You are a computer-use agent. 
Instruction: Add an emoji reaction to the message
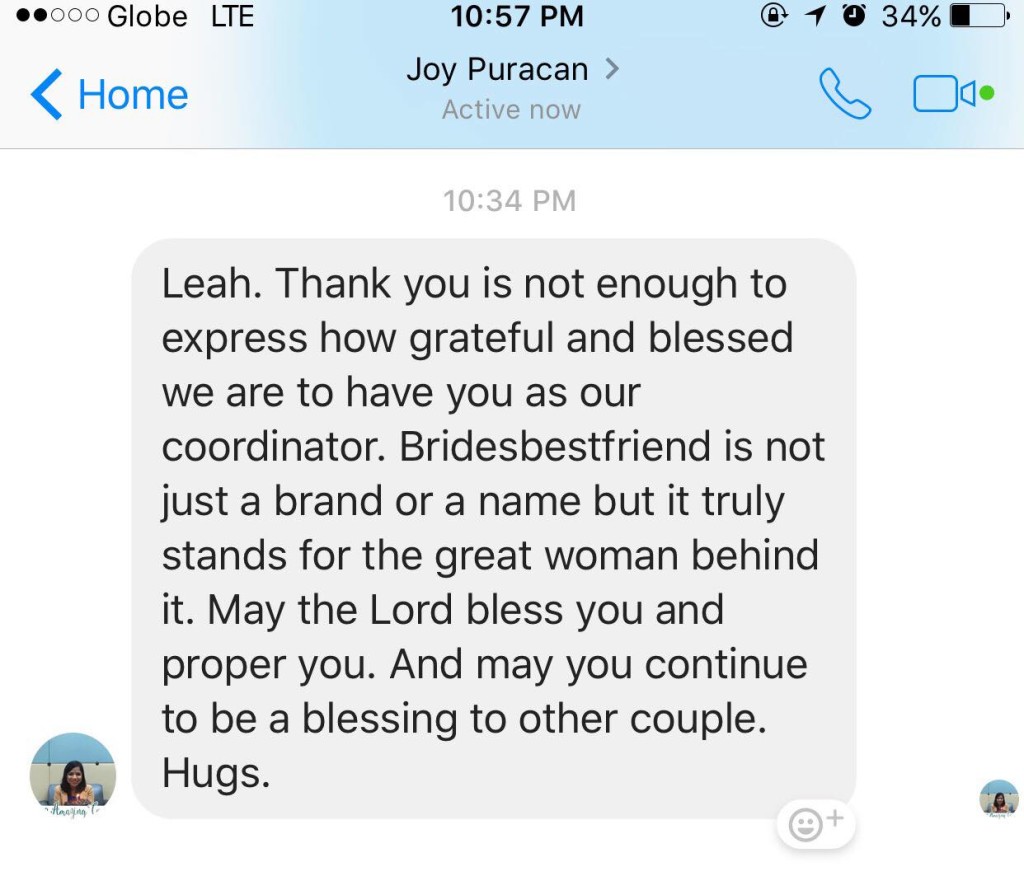[x=816, y=824]
